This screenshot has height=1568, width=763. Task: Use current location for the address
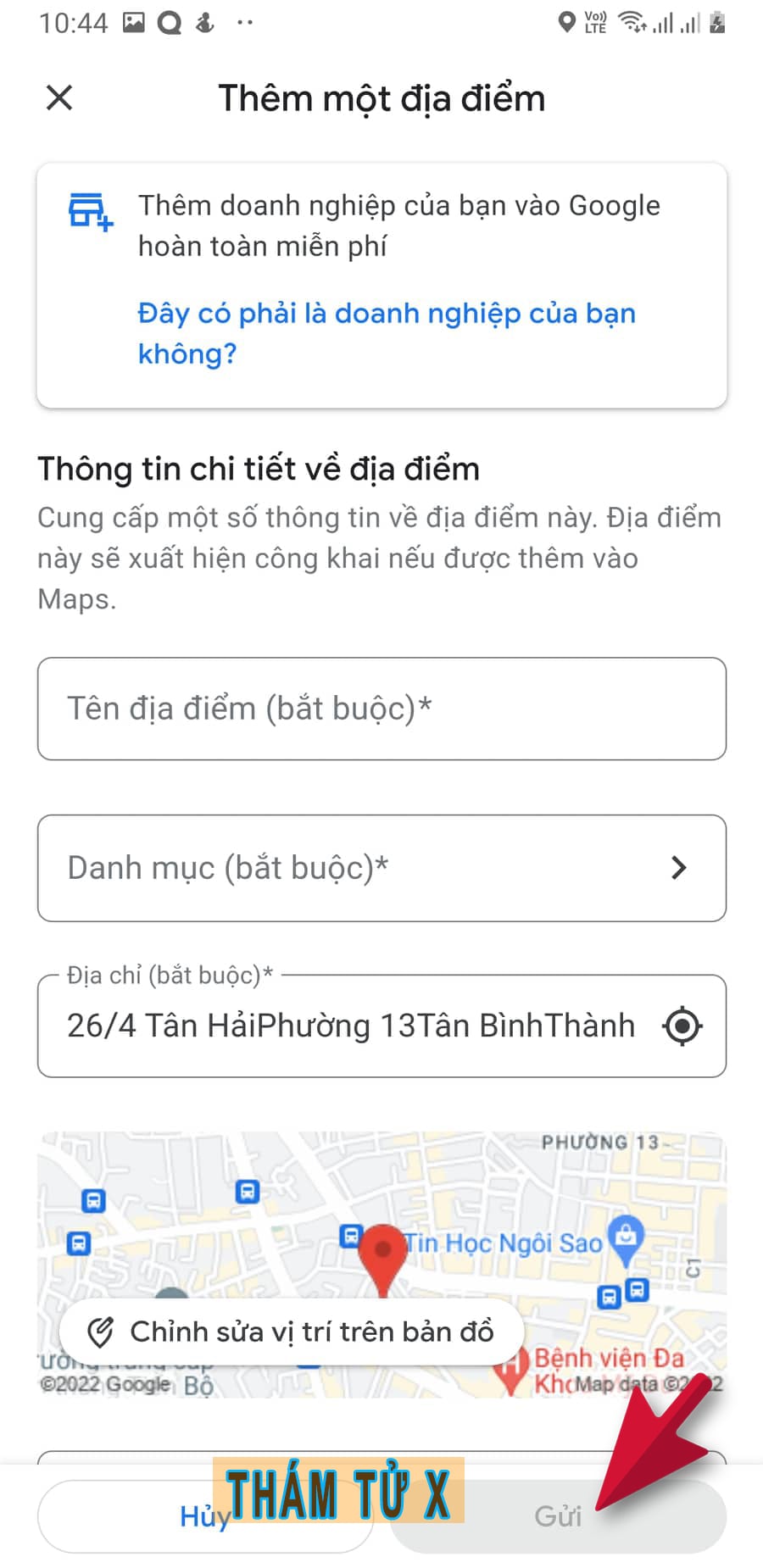682,1026
